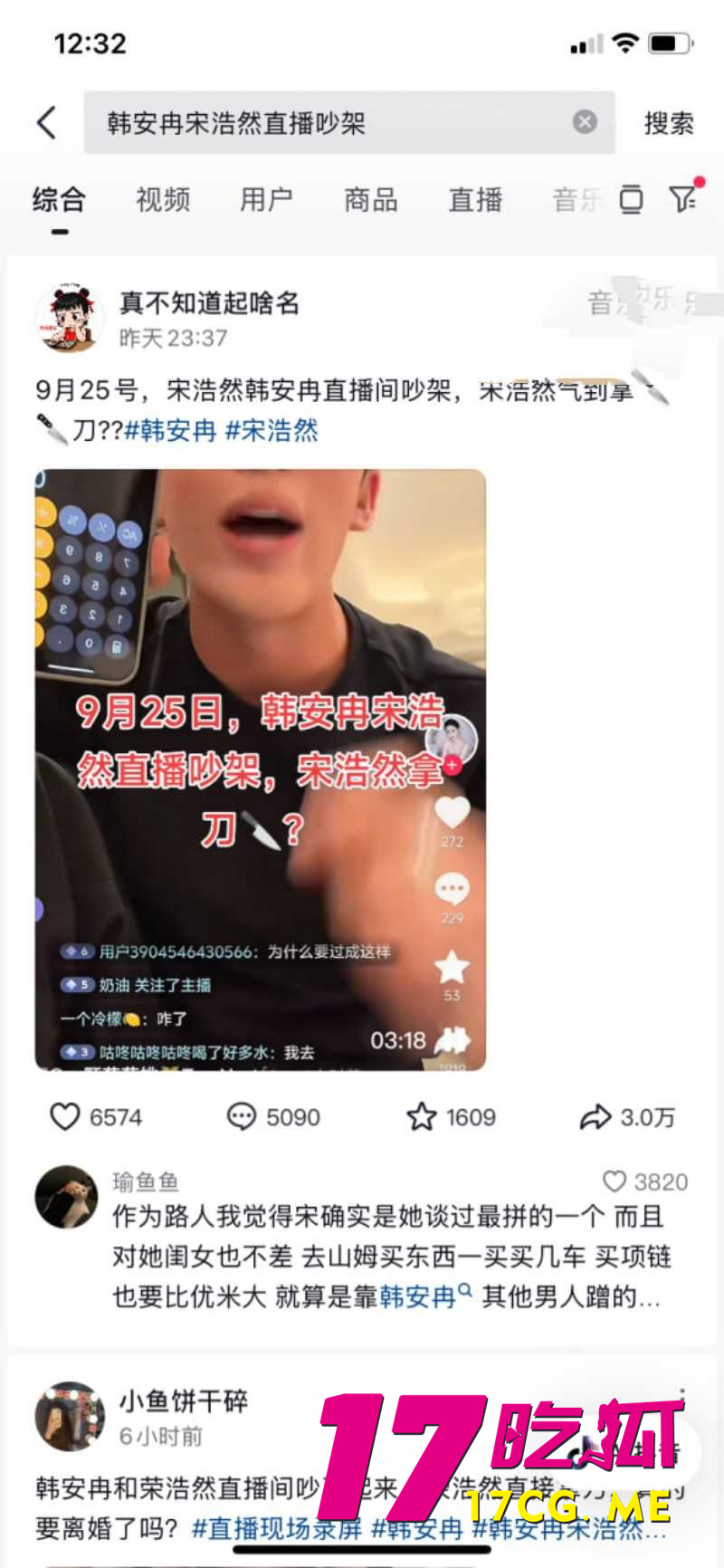Open the search filter icon
Screen dimensions: 724x1568
(x=682, y=198)
